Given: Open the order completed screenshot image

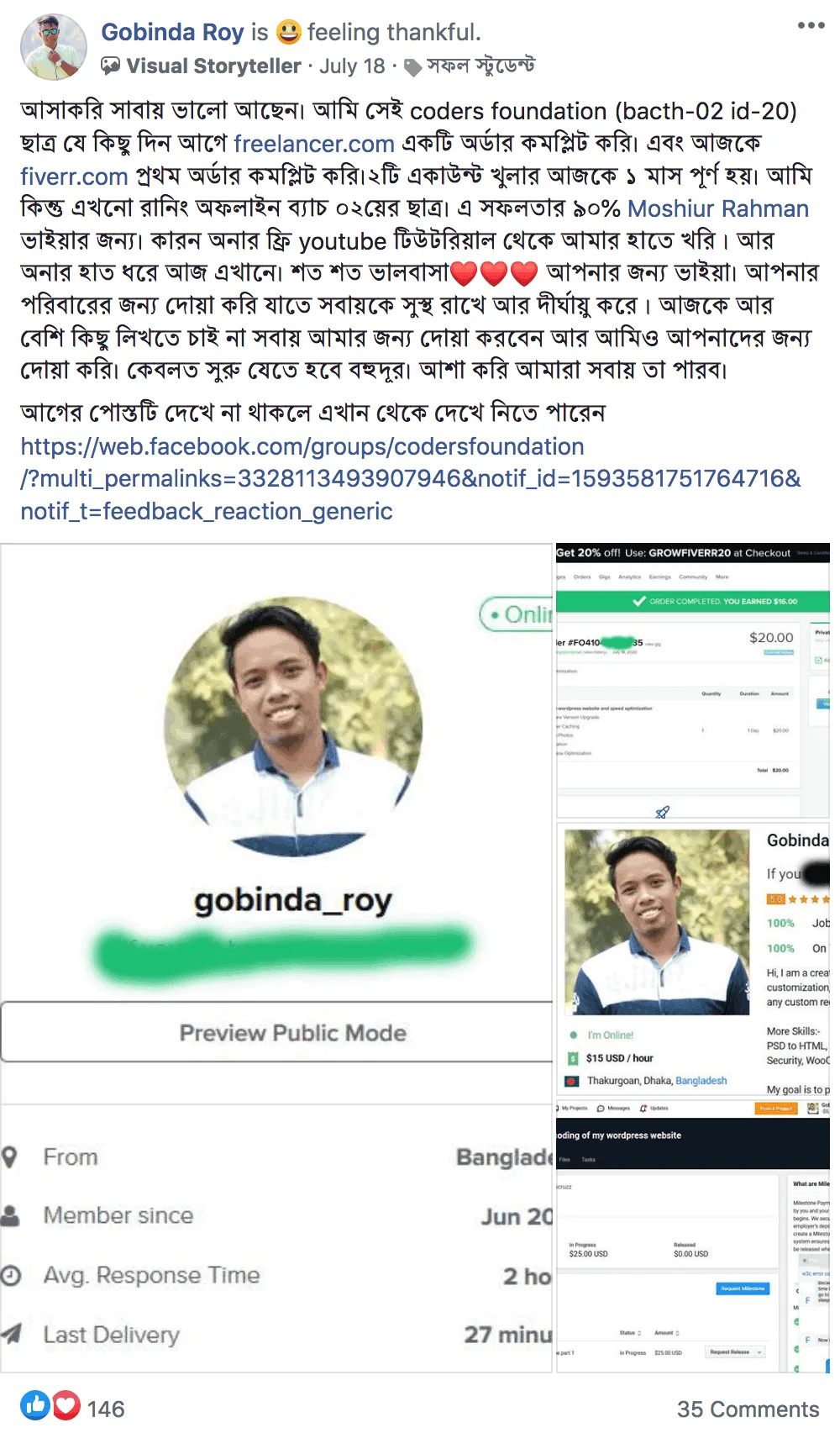Looking at the screenshot, I should coord(692,681).
